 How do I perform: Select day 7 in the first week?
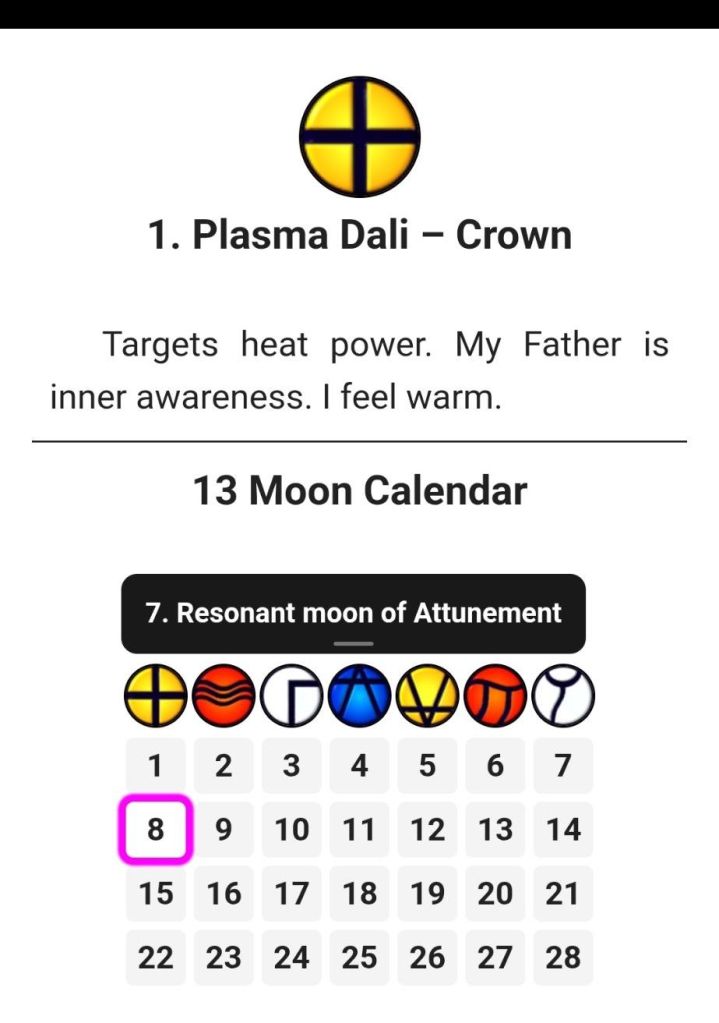click(563, 766)
